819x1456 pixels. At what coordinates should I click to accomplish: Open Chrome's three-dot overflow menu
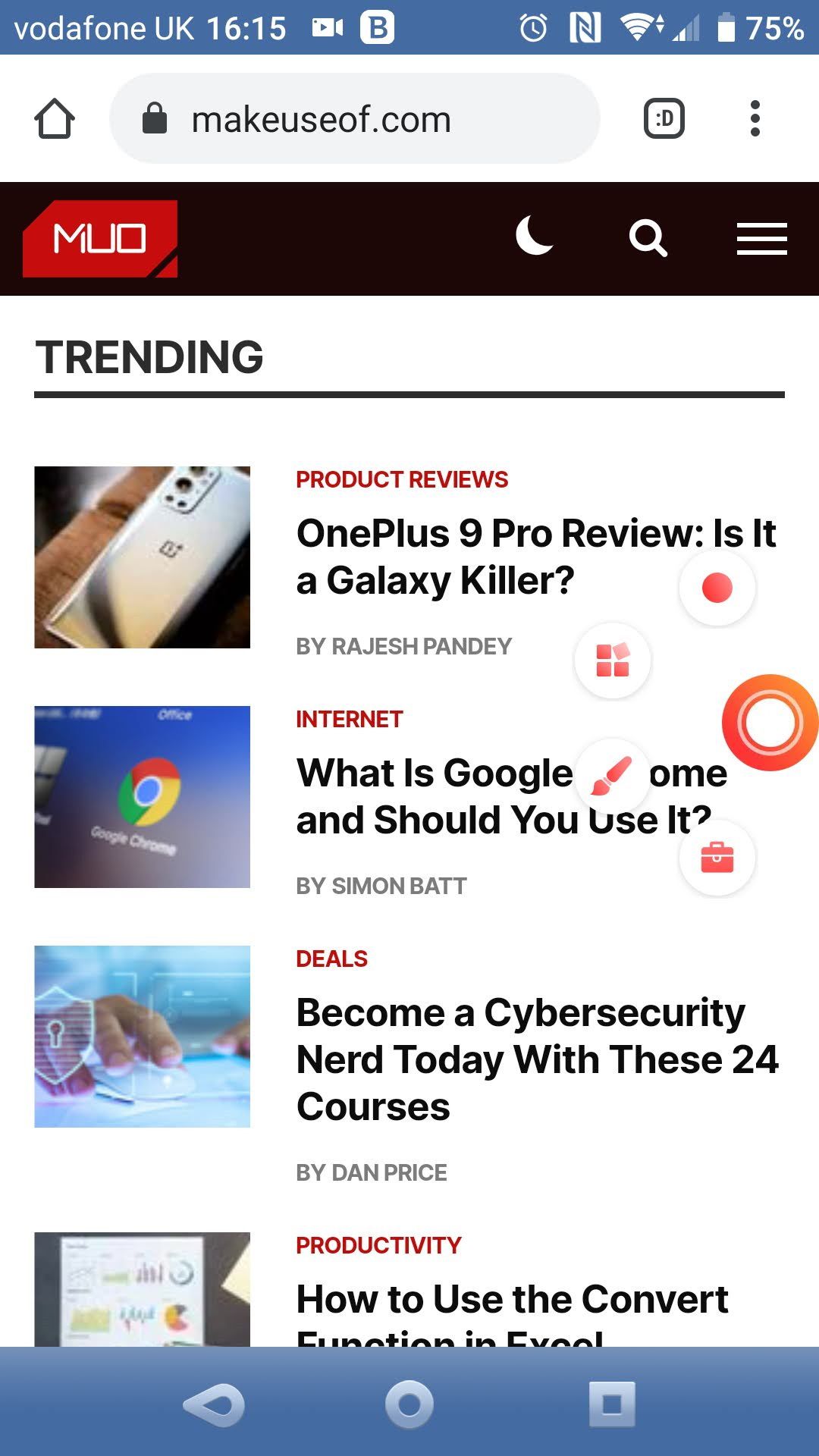(755, 119)
